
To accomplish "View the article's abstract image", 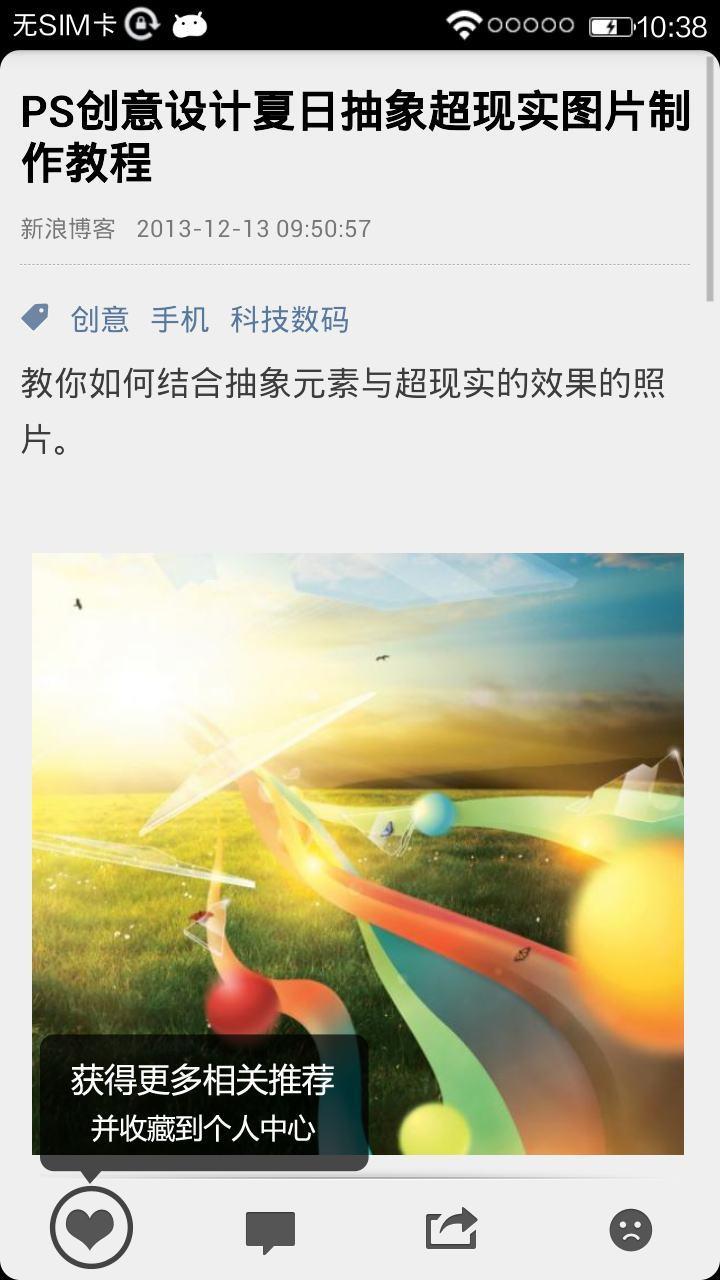I will [358, 800].
